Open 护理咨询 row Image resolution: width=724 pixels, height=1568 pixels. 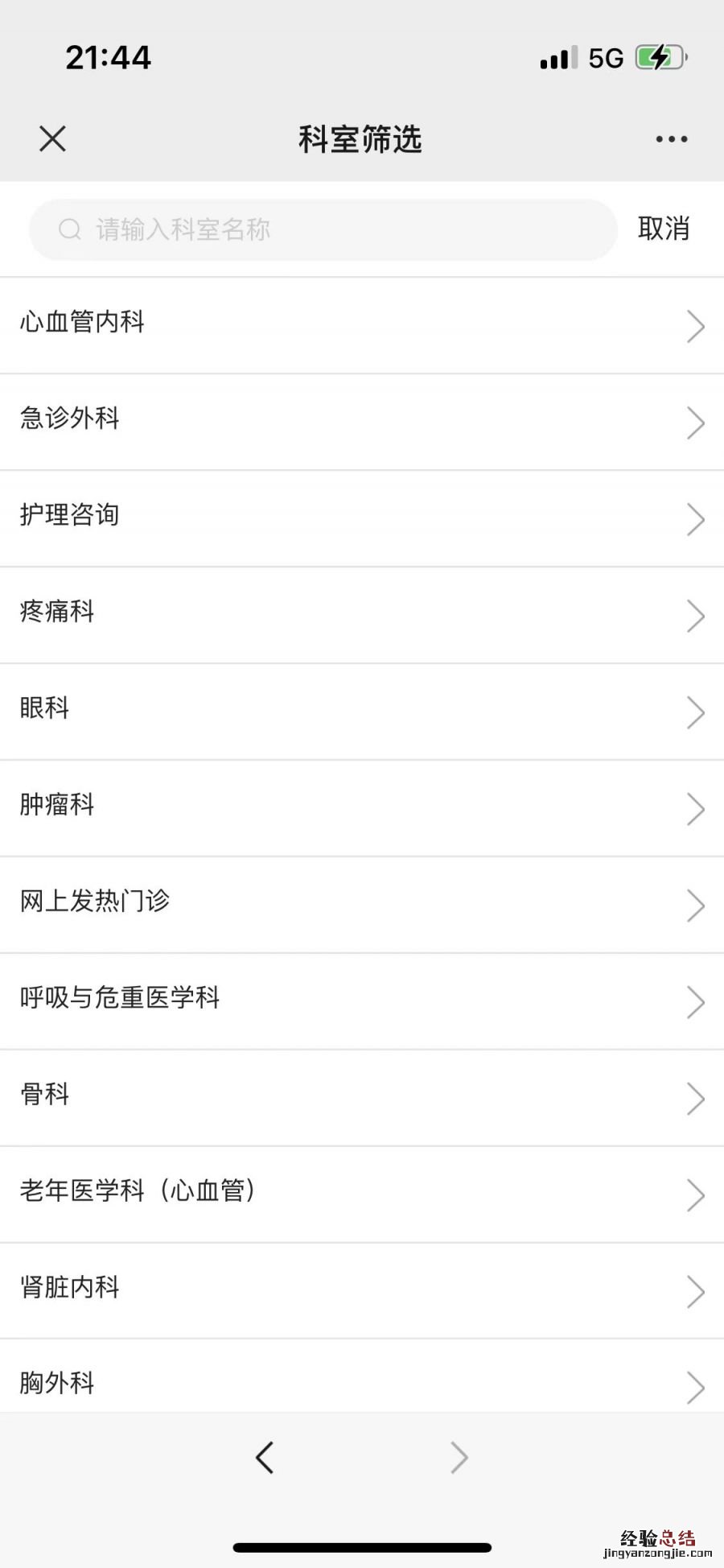[x=362, y=518]
